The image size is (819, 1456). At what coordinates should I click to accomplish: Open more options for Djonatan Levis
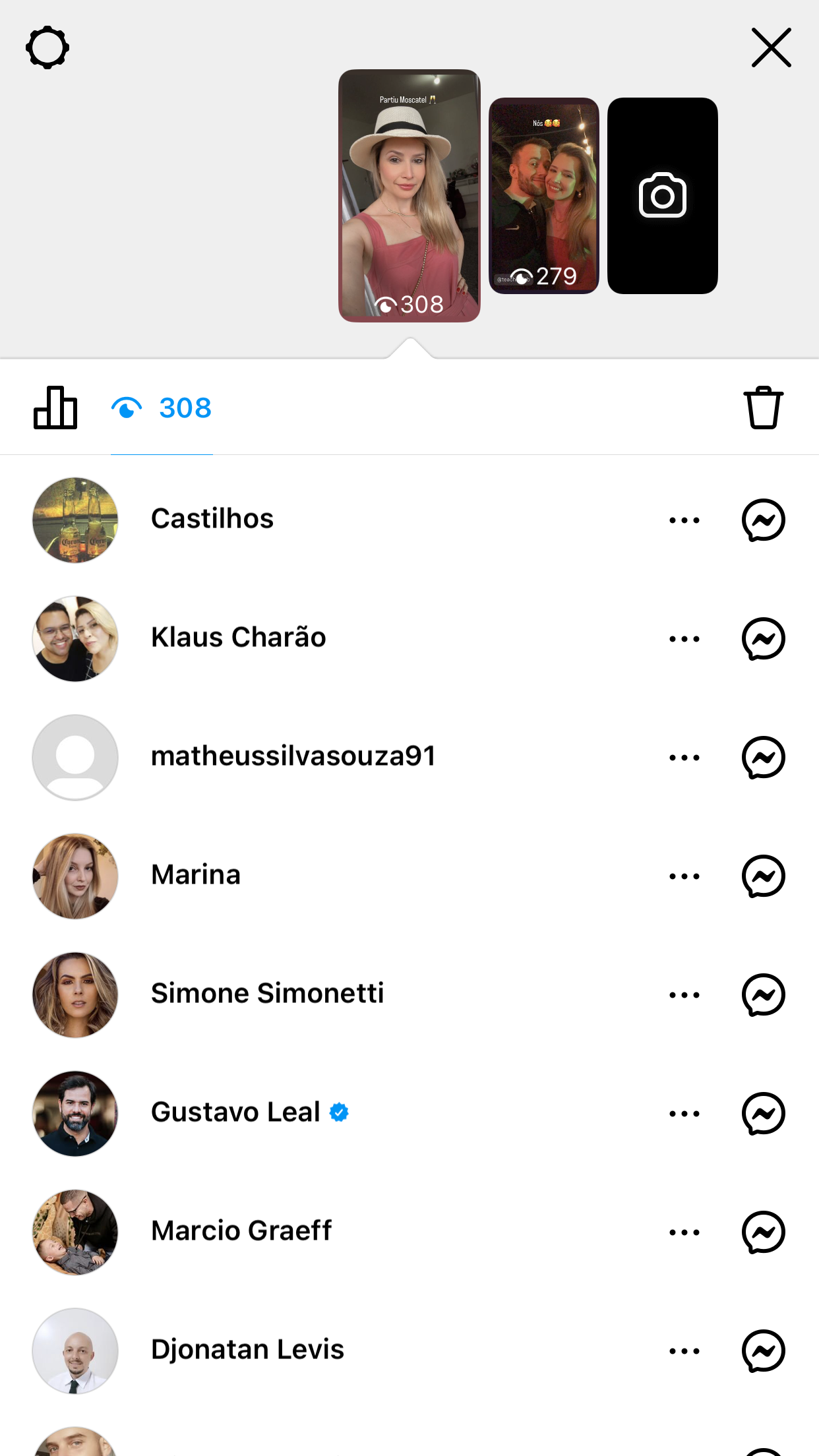tap(684, 1351)
